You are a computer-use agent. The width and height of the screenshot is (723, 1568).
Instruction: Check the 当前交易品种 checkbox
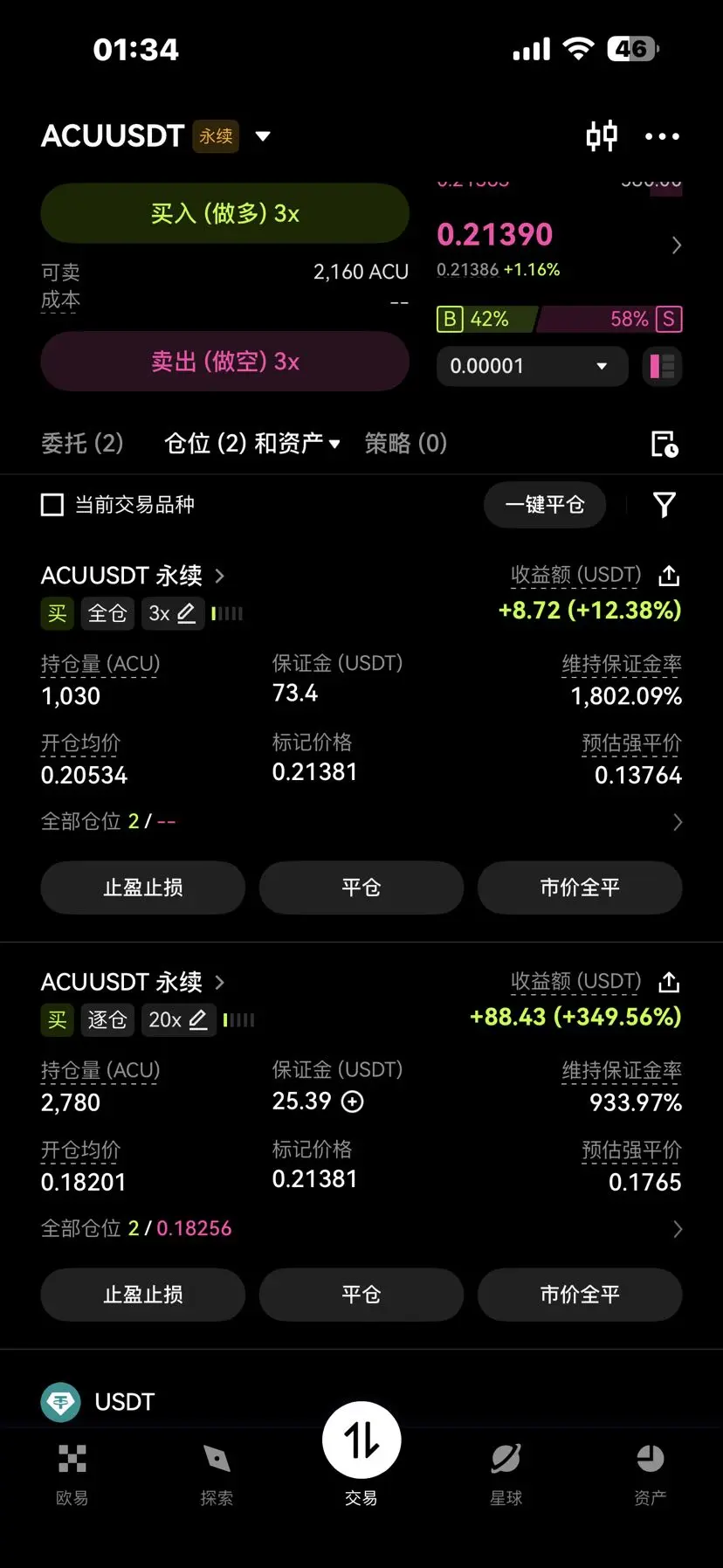pos(53,505)
